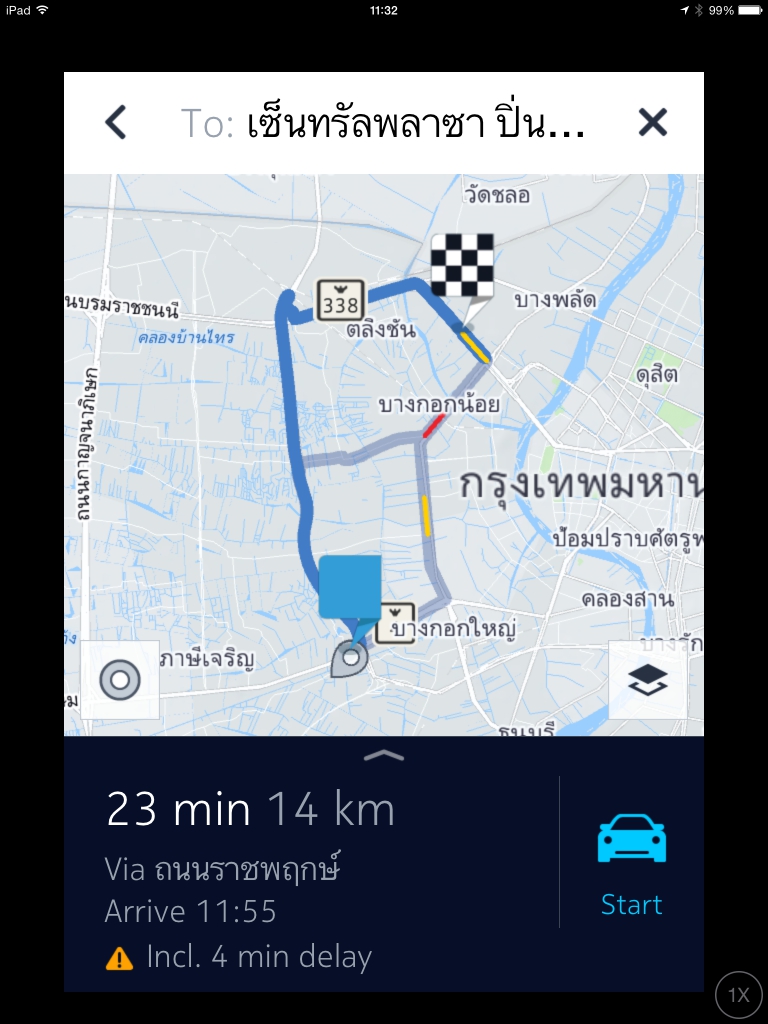Edit the destination field
The image size is (768, 1024).
(384, 123)
